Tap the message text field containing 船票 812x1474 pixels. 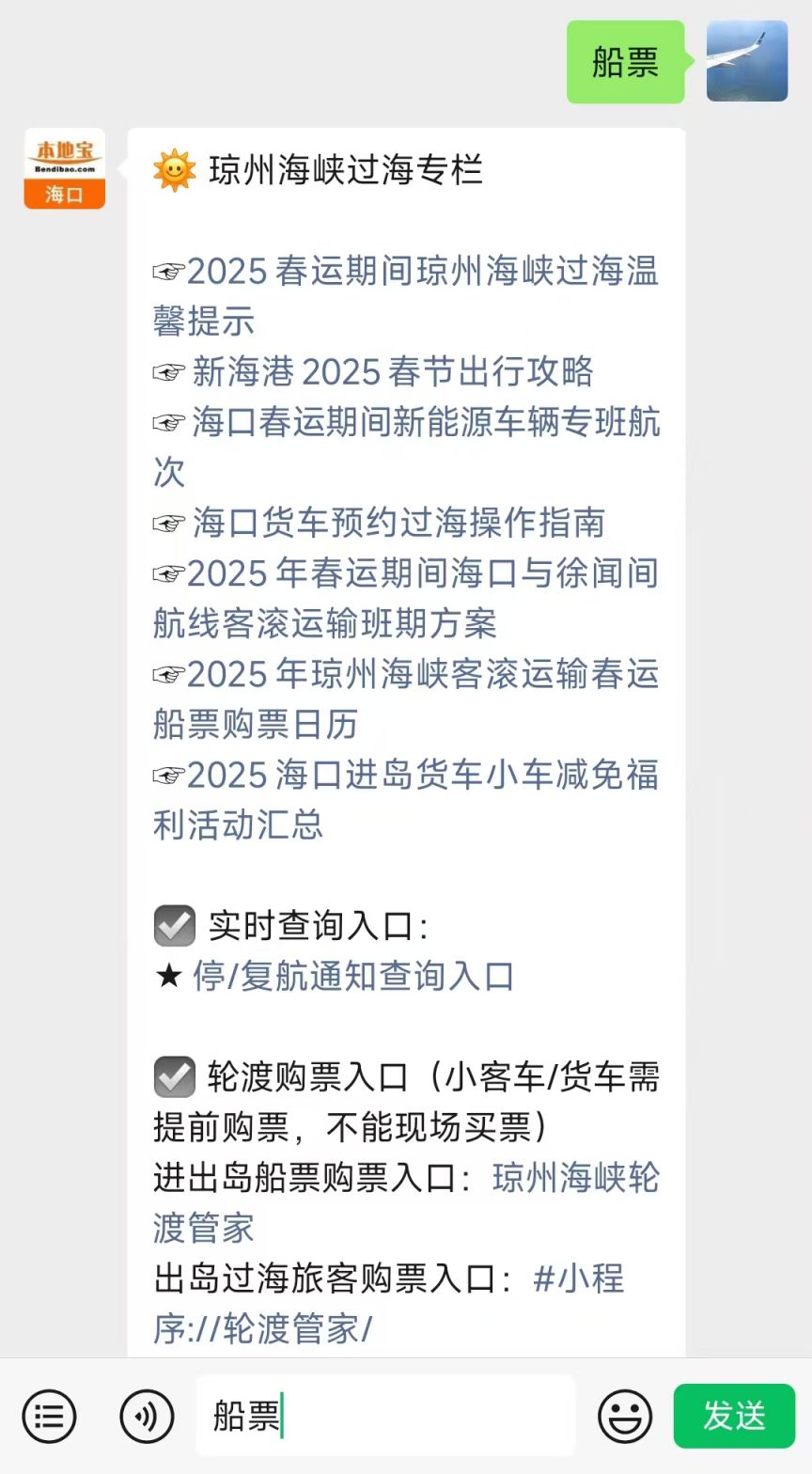click(x=385, y=1416)
